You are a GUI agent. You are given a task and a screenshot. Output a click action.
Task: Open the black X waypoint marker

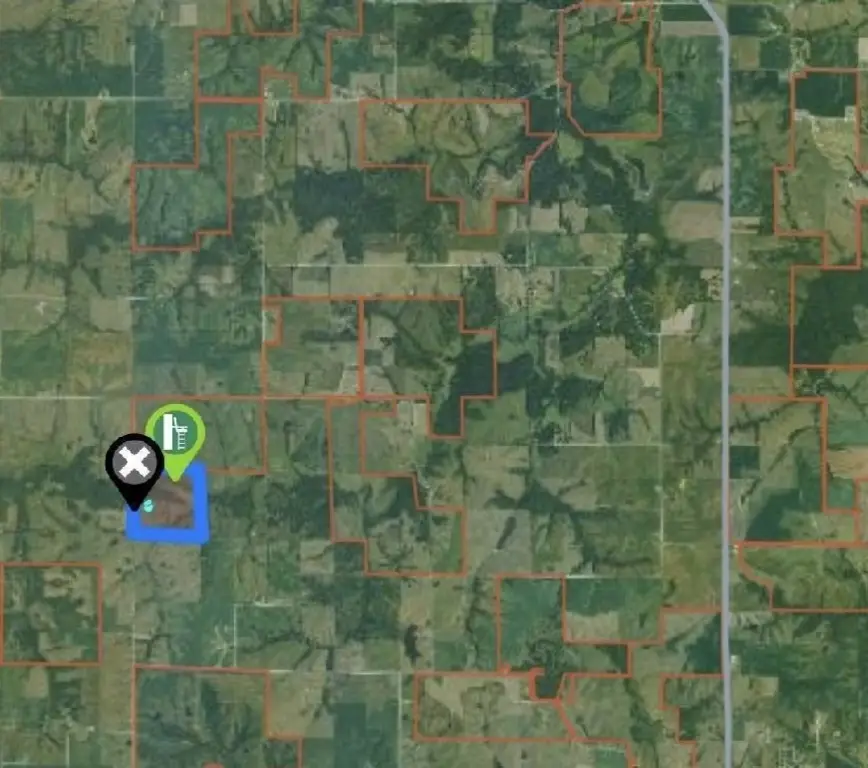tap(134, 464)
